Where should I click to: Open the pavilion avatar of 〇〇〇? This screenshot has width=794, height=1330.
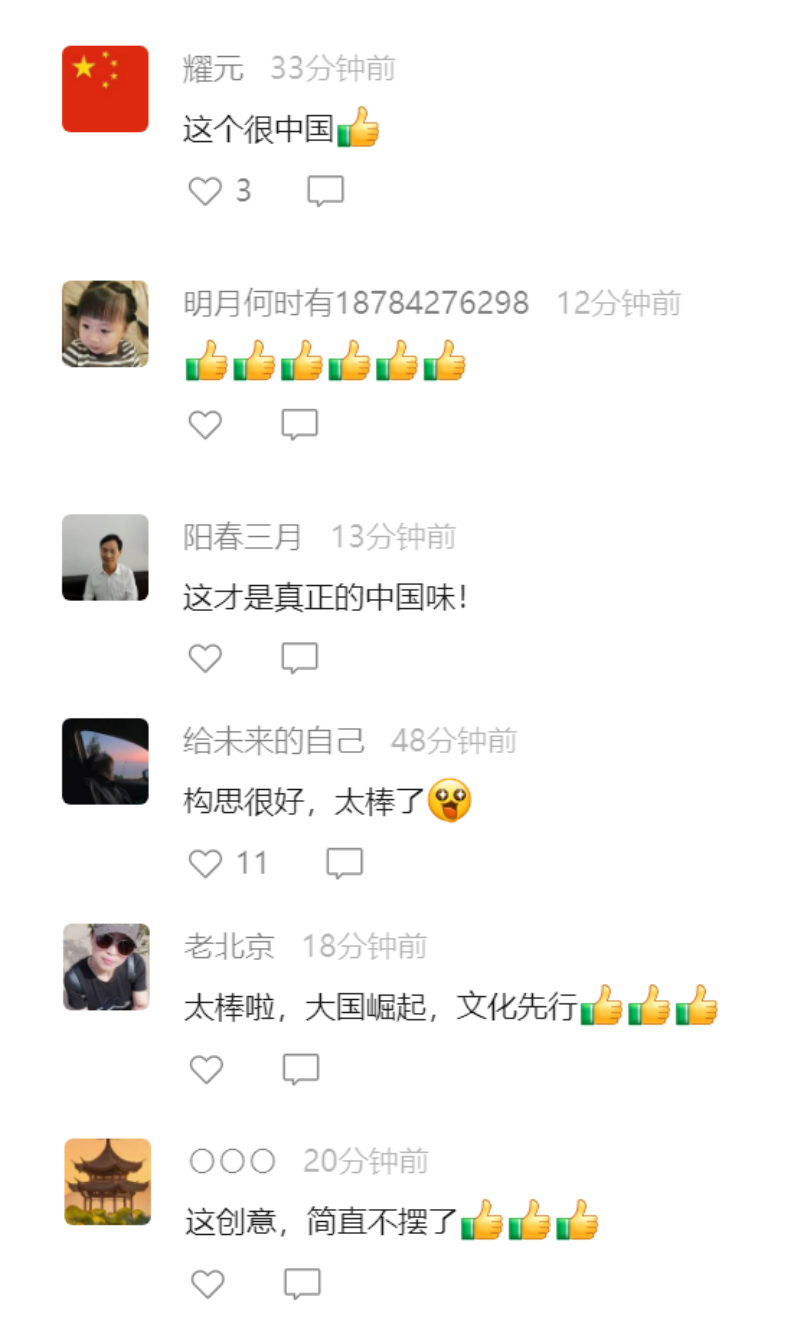[107, 1181]
